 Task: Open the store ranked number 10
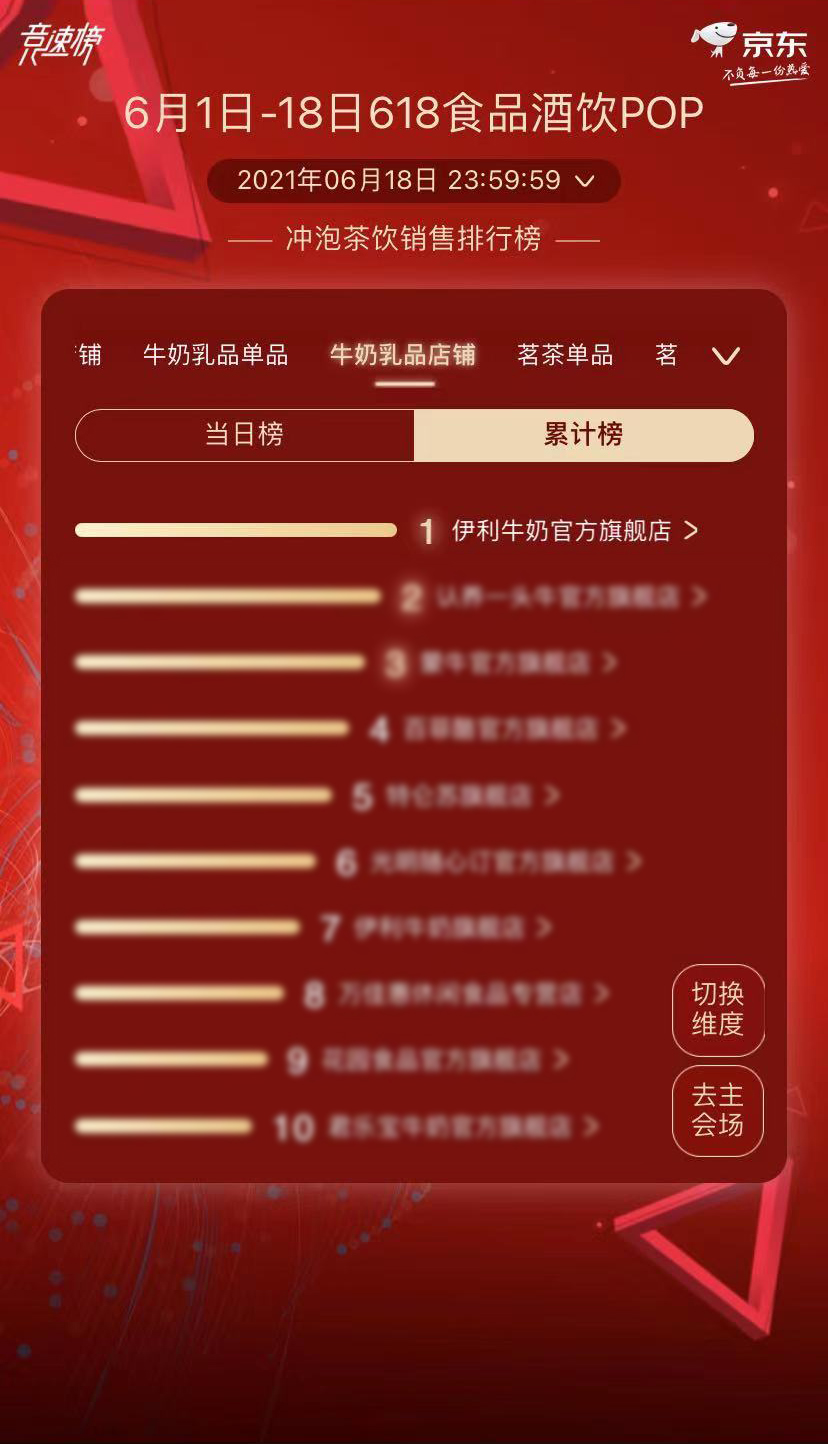450,1127
